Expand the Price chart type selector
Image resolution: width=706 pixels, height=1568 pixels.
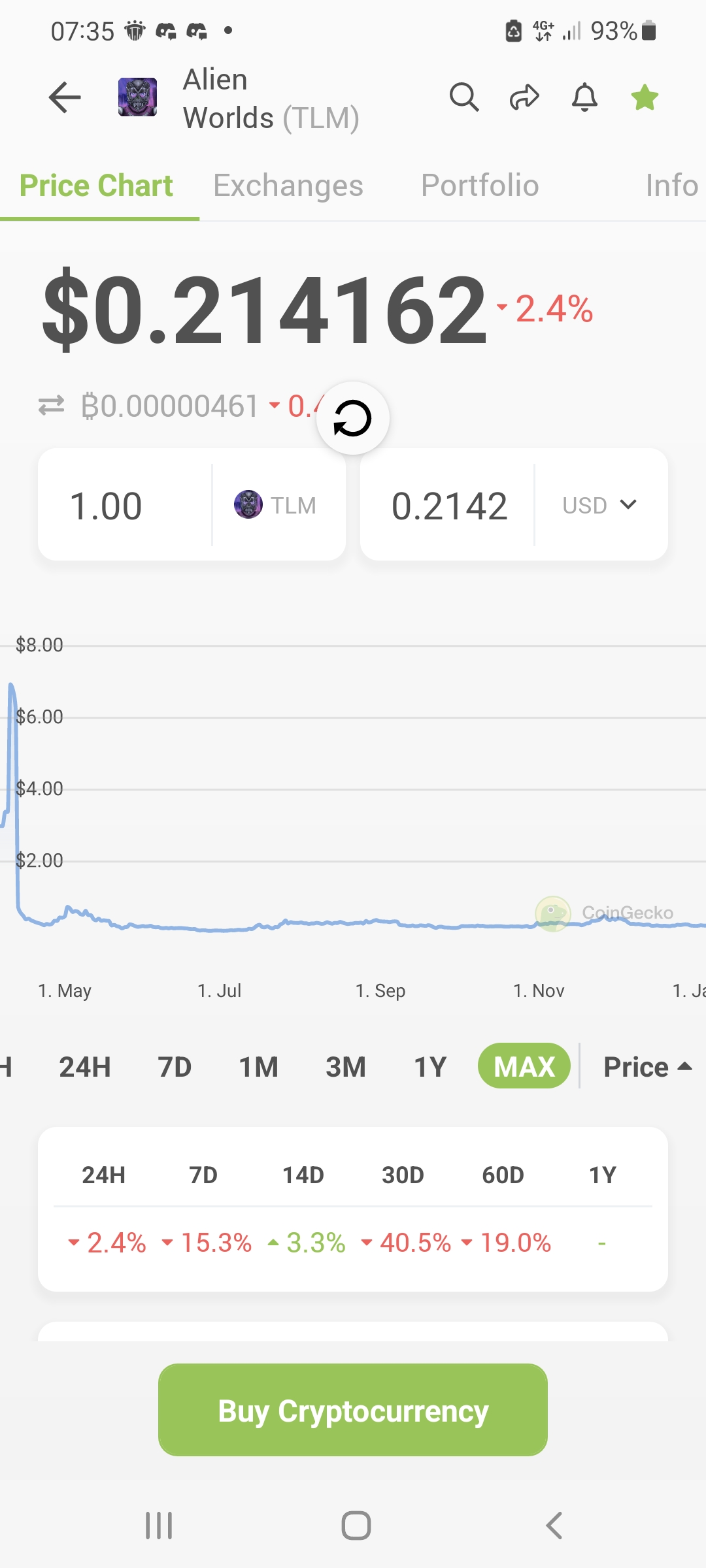click(647, 1067)
